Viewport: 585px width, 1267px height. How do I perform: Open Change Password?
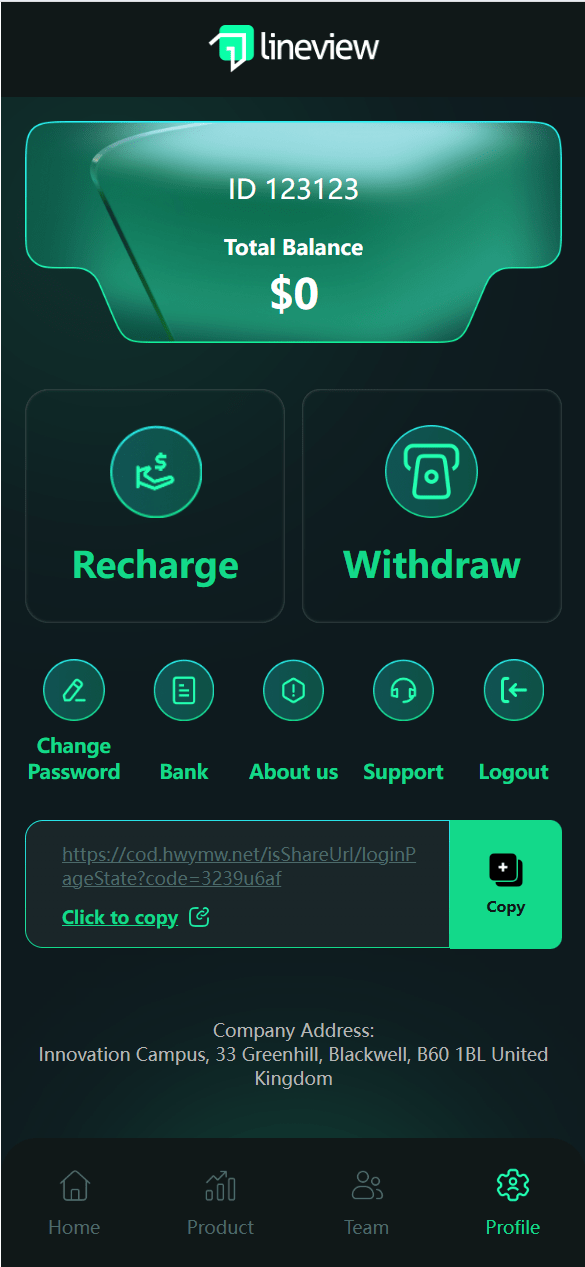click(74, 721)
